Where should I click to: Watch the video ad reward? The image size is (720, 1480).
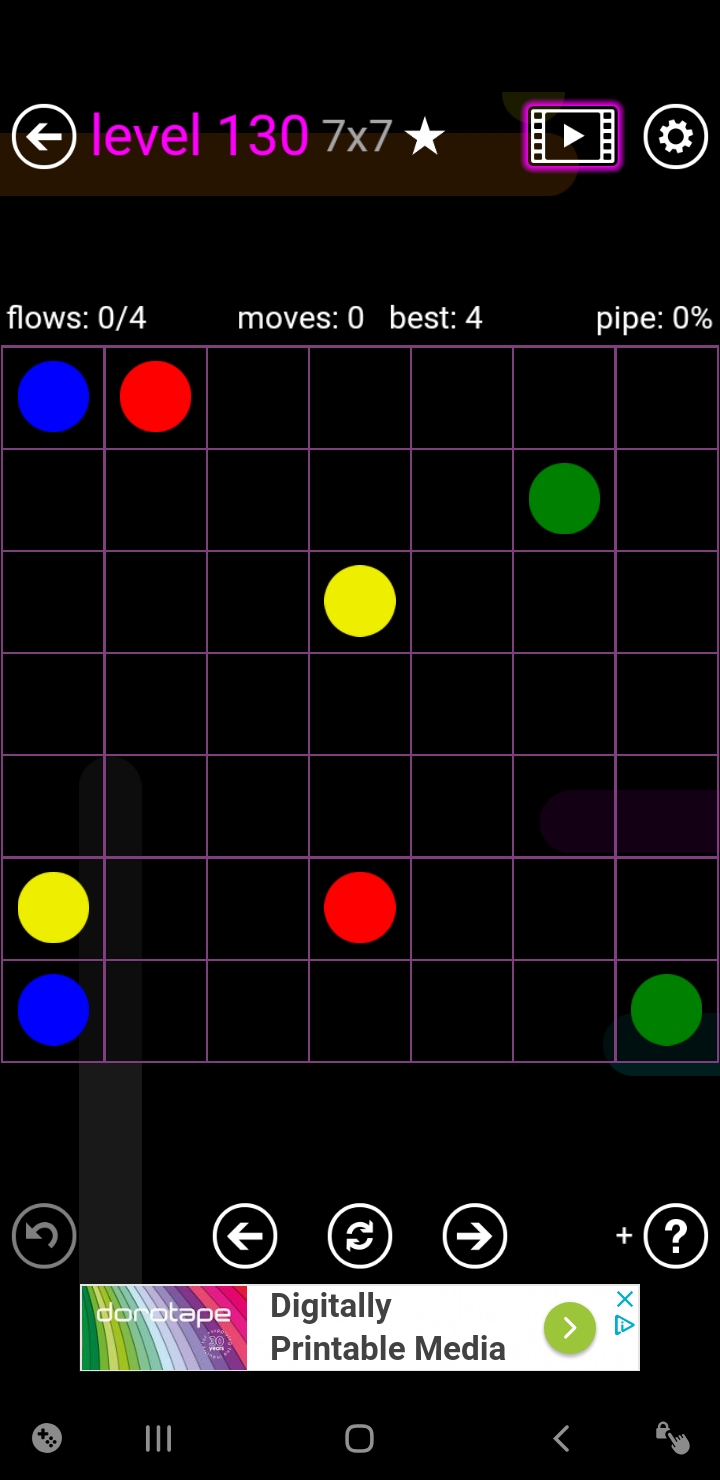tap(572, 136)
